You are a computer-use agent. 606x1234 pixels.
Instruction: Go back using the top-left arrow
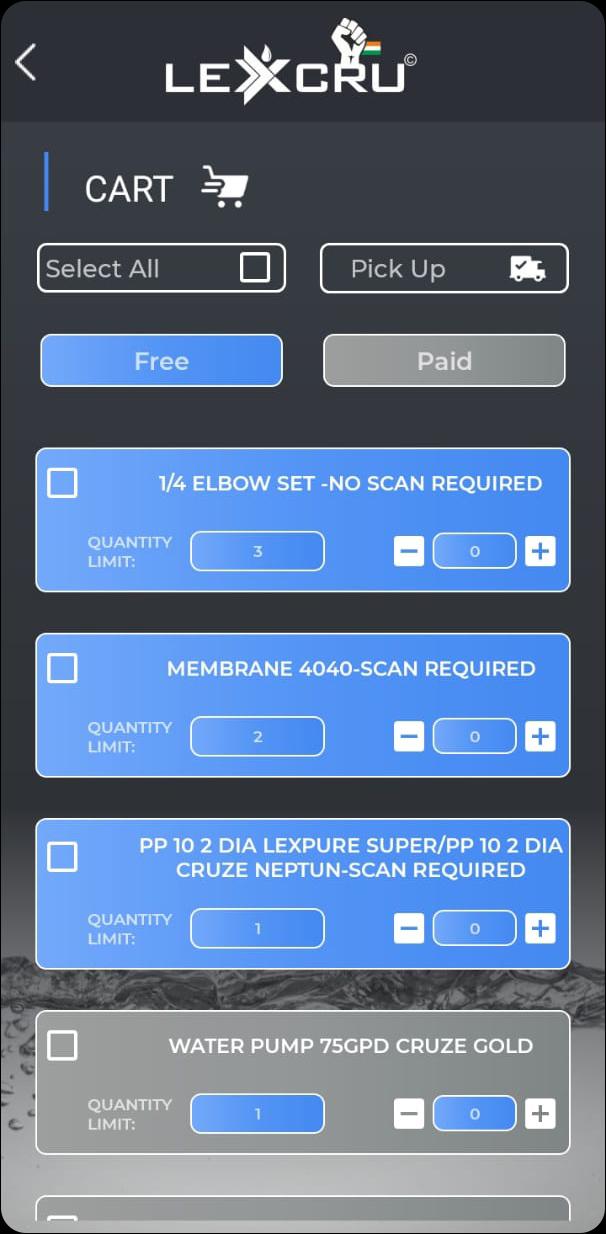tap(26, 62)
